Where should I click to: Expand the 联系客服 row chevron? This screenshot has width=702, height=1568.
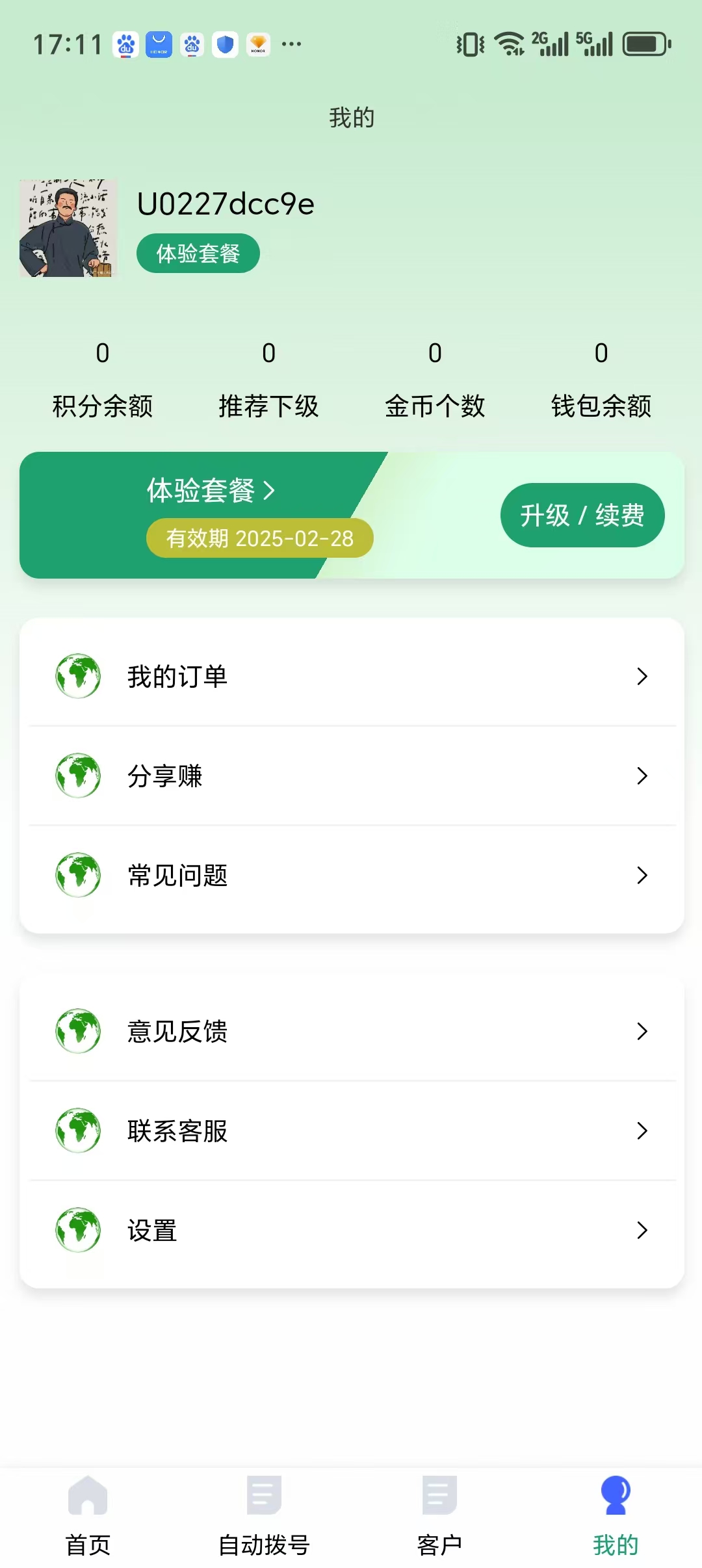(642, 1131)
